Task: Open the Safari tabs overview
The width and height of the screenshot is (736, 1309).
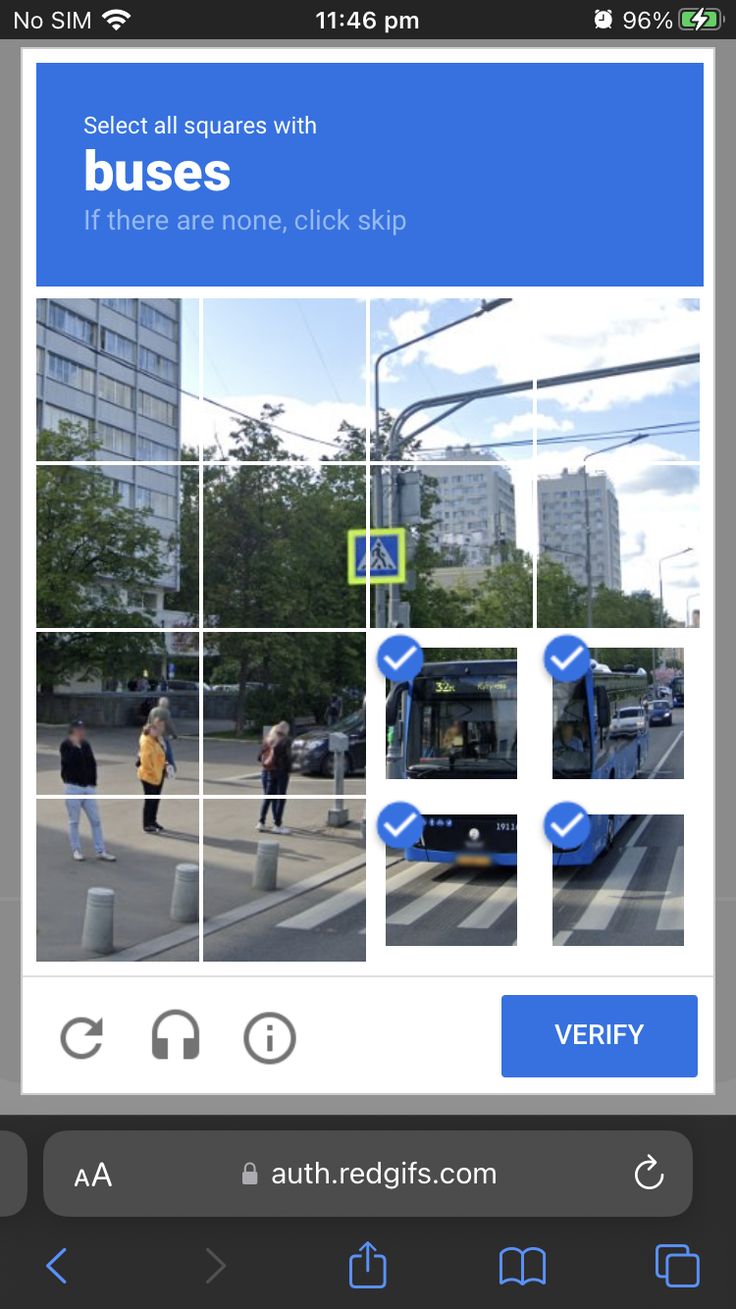Action: click(677, 1266)
